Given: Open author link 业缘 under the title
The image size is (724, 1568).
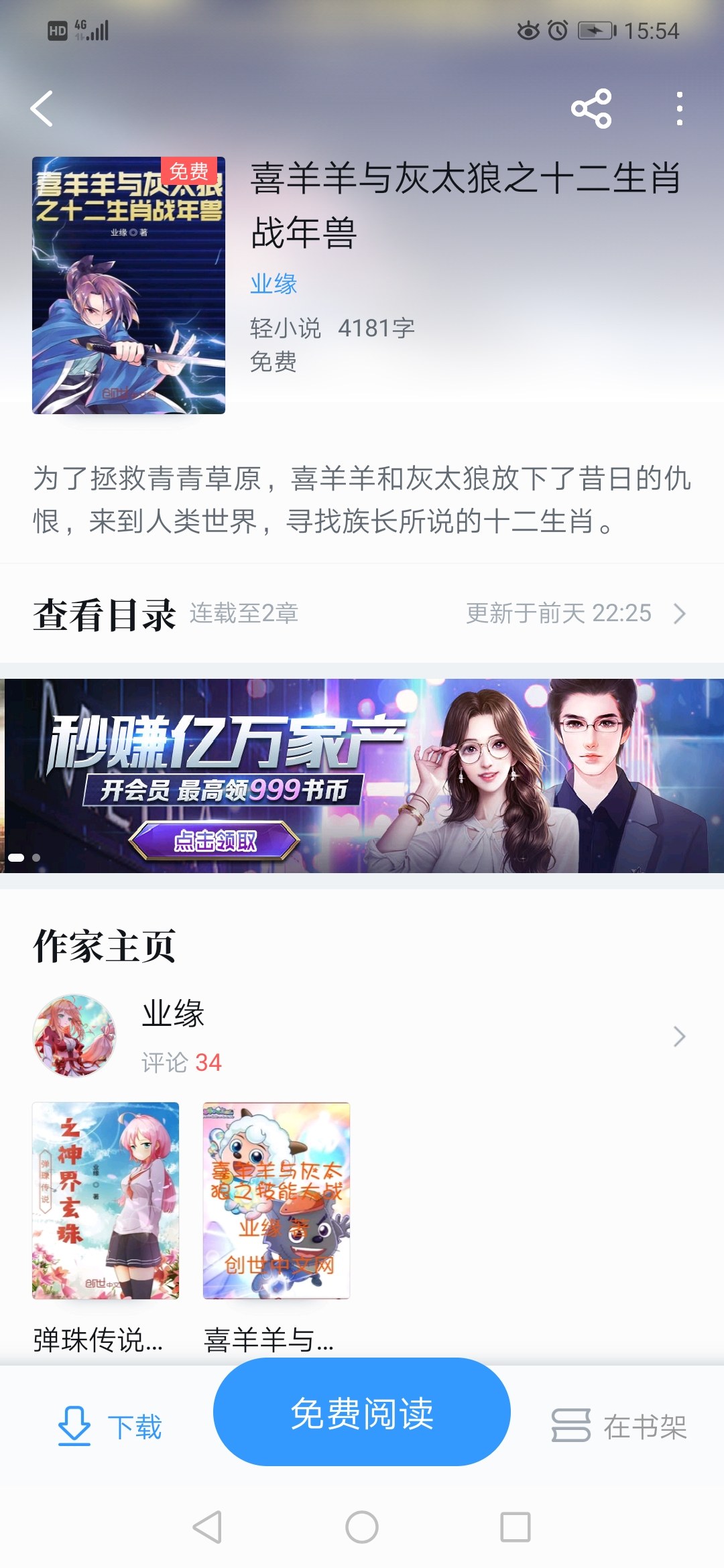Looking at the screenshot, I should point(274,283).
